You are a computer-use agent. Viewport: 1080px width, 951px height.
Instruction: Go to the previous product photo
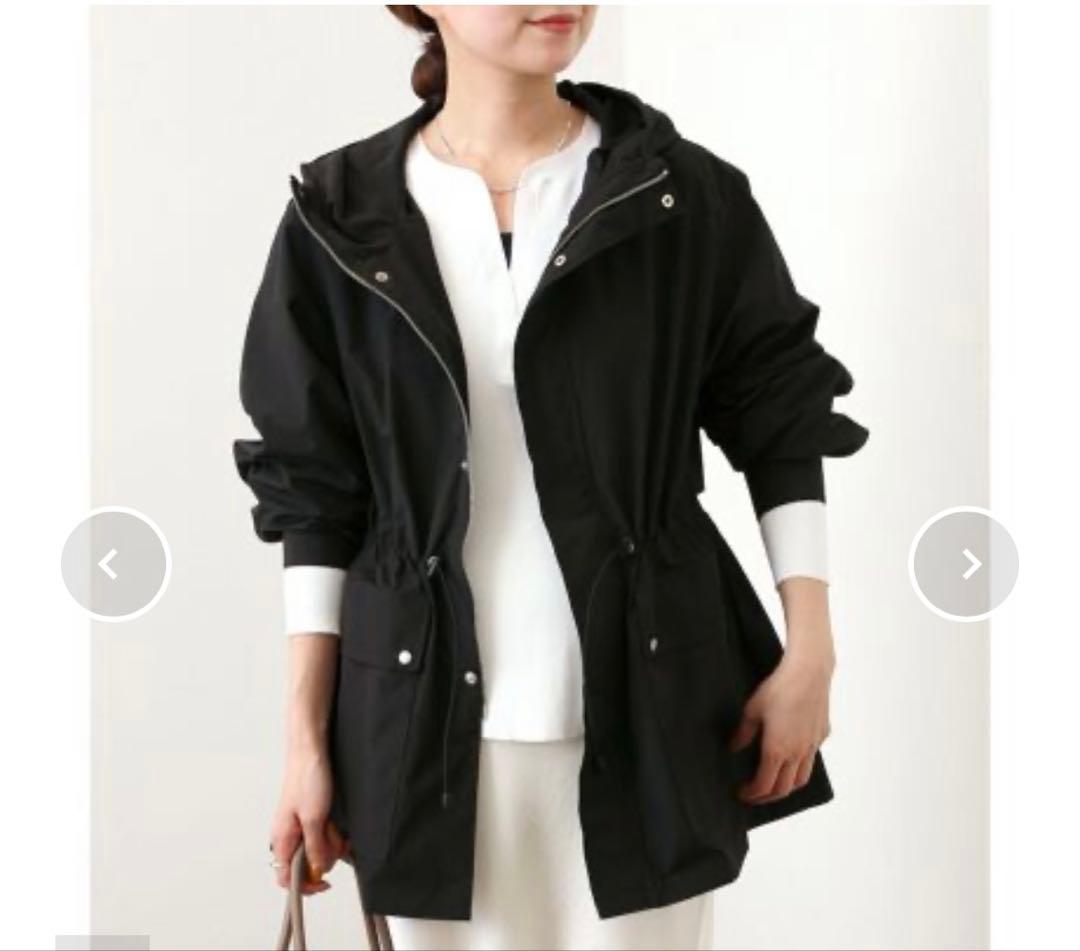point(115,565)
